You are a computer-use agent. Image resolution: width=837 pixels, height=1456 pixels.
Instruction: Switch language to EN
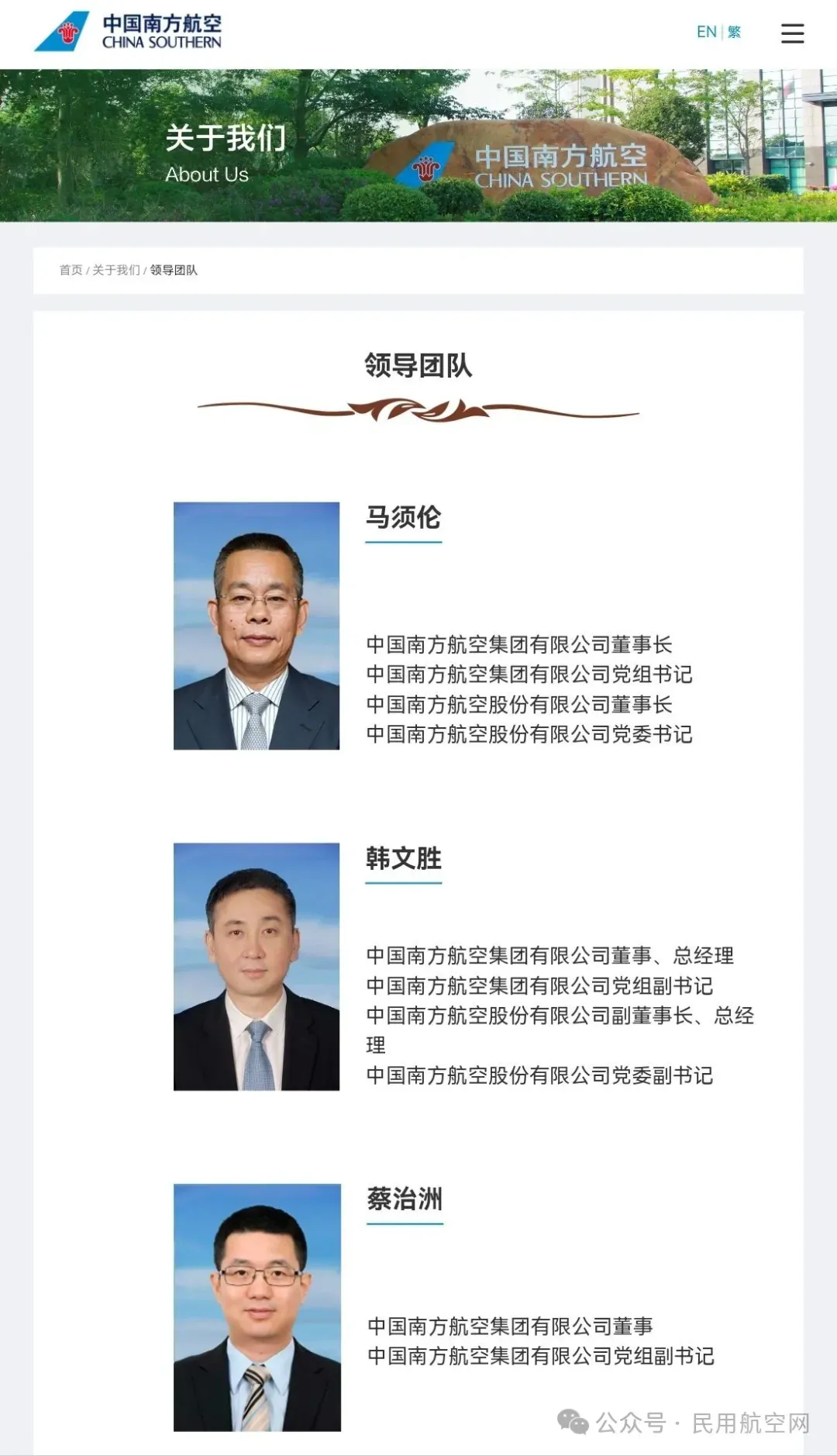coord(705,32)
